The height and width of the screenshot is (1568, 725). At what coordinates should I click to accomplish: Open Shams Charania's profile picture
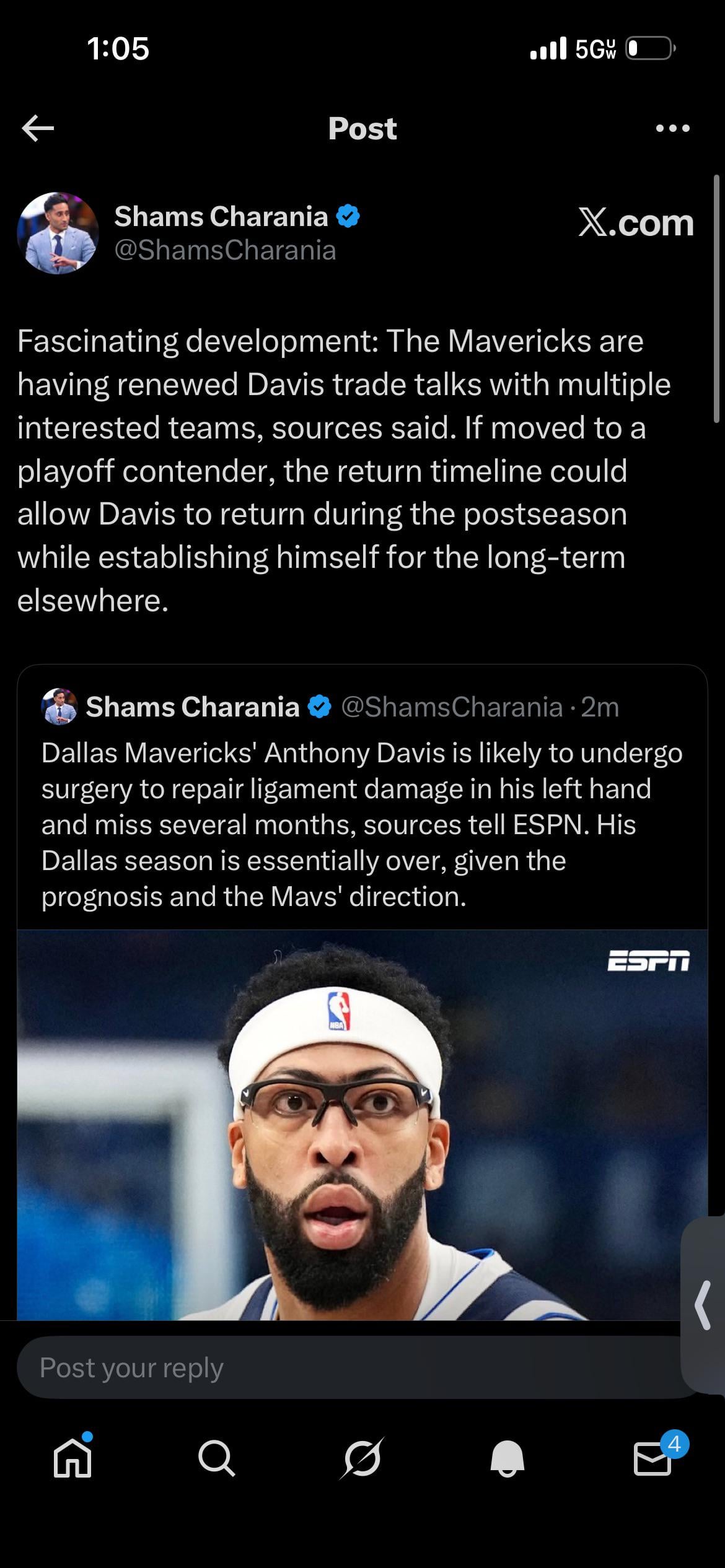pos(58,233)
